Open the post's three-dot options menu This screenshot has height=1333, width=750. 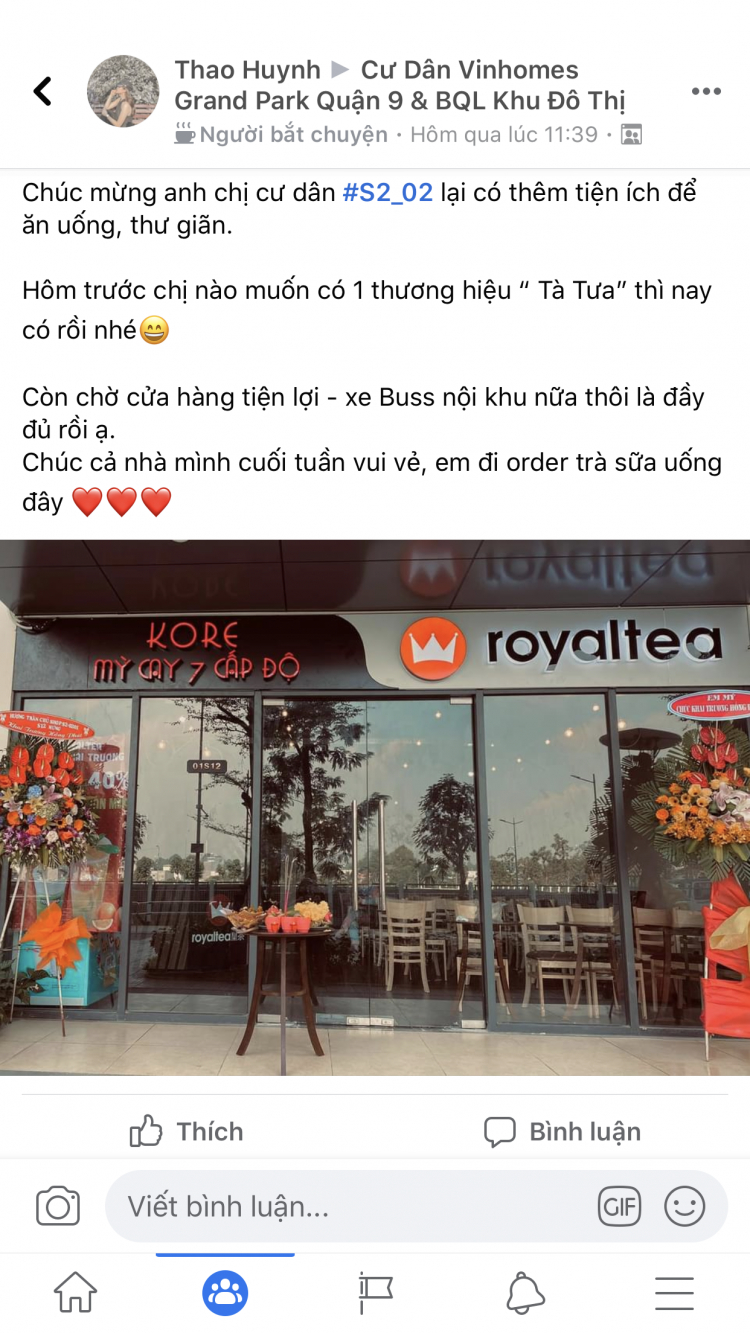[x=706, y=91]
